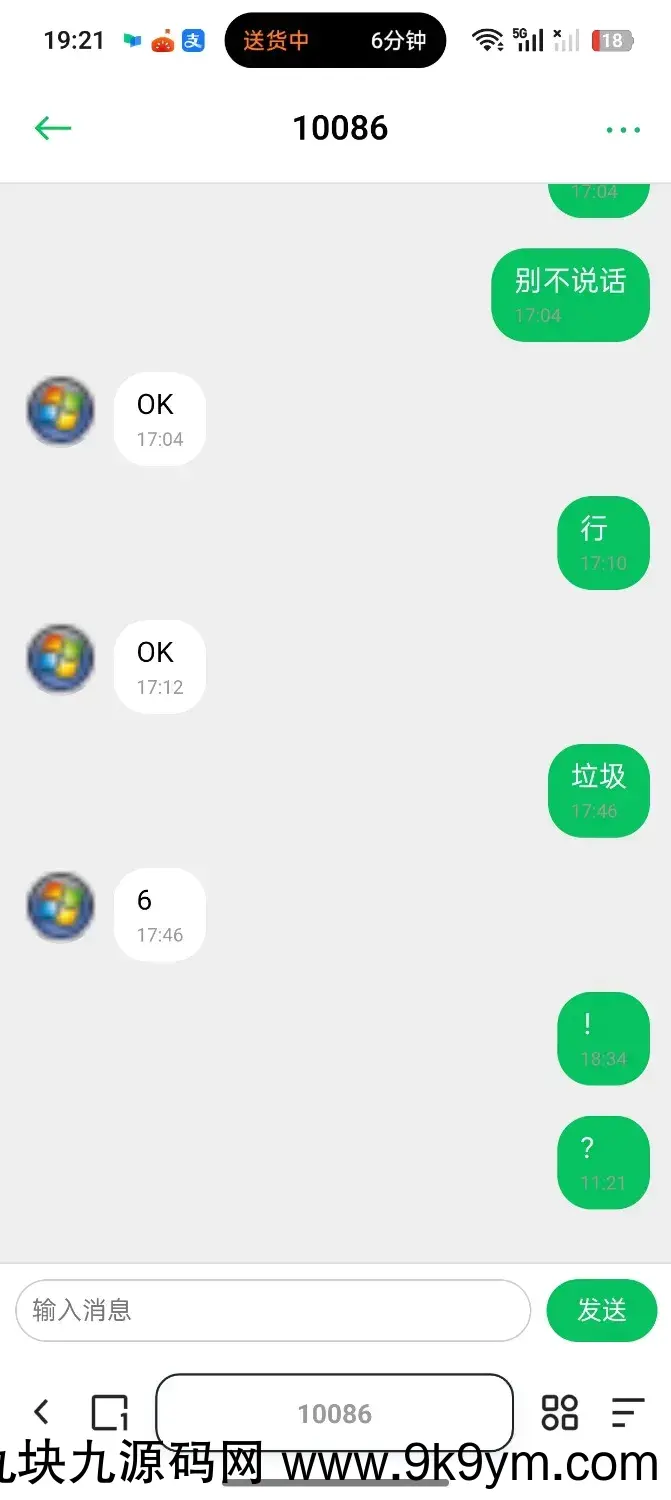Open the three-dot overflow menu
Viewport: 671px width, 1500px height.
pyautogui.click(x=623, y=129)
